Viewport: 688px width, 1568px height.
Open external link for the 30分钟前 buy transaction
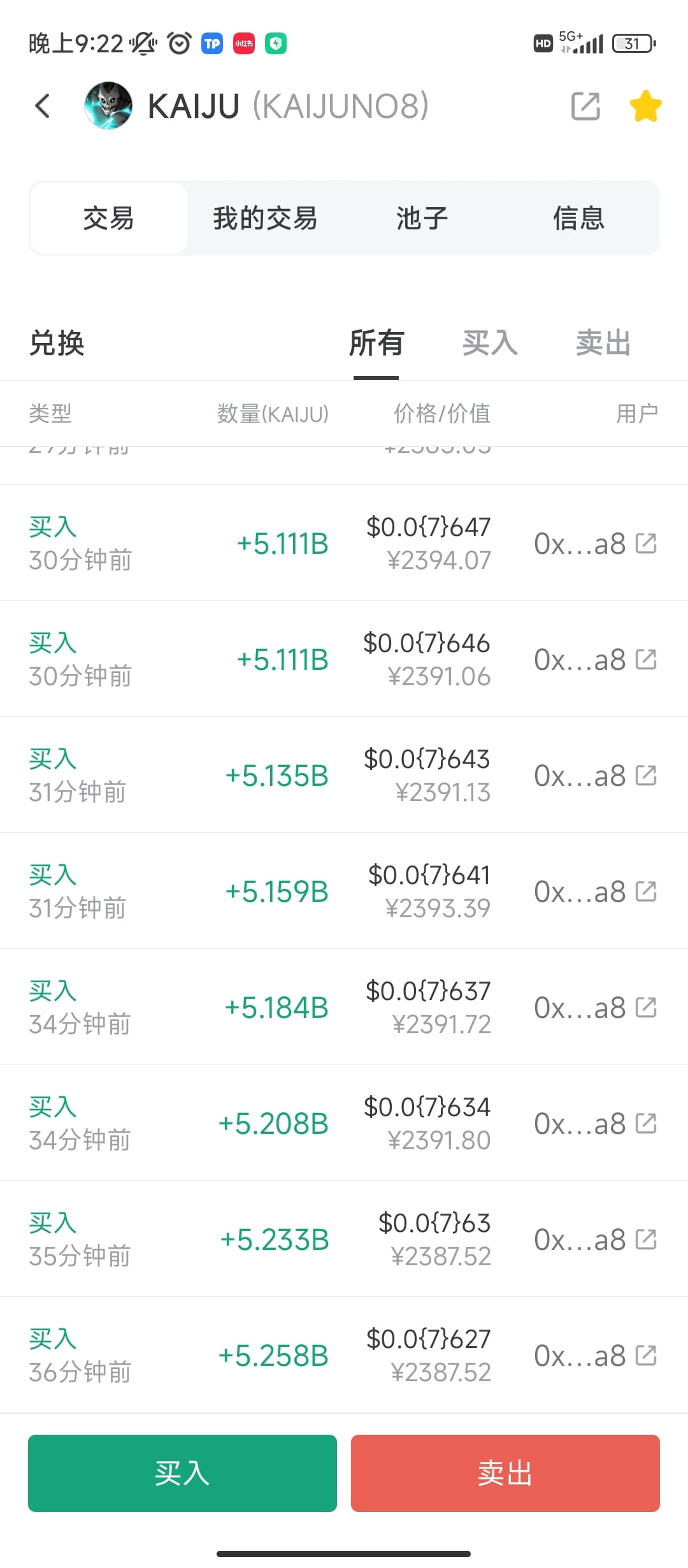(647, 543)
